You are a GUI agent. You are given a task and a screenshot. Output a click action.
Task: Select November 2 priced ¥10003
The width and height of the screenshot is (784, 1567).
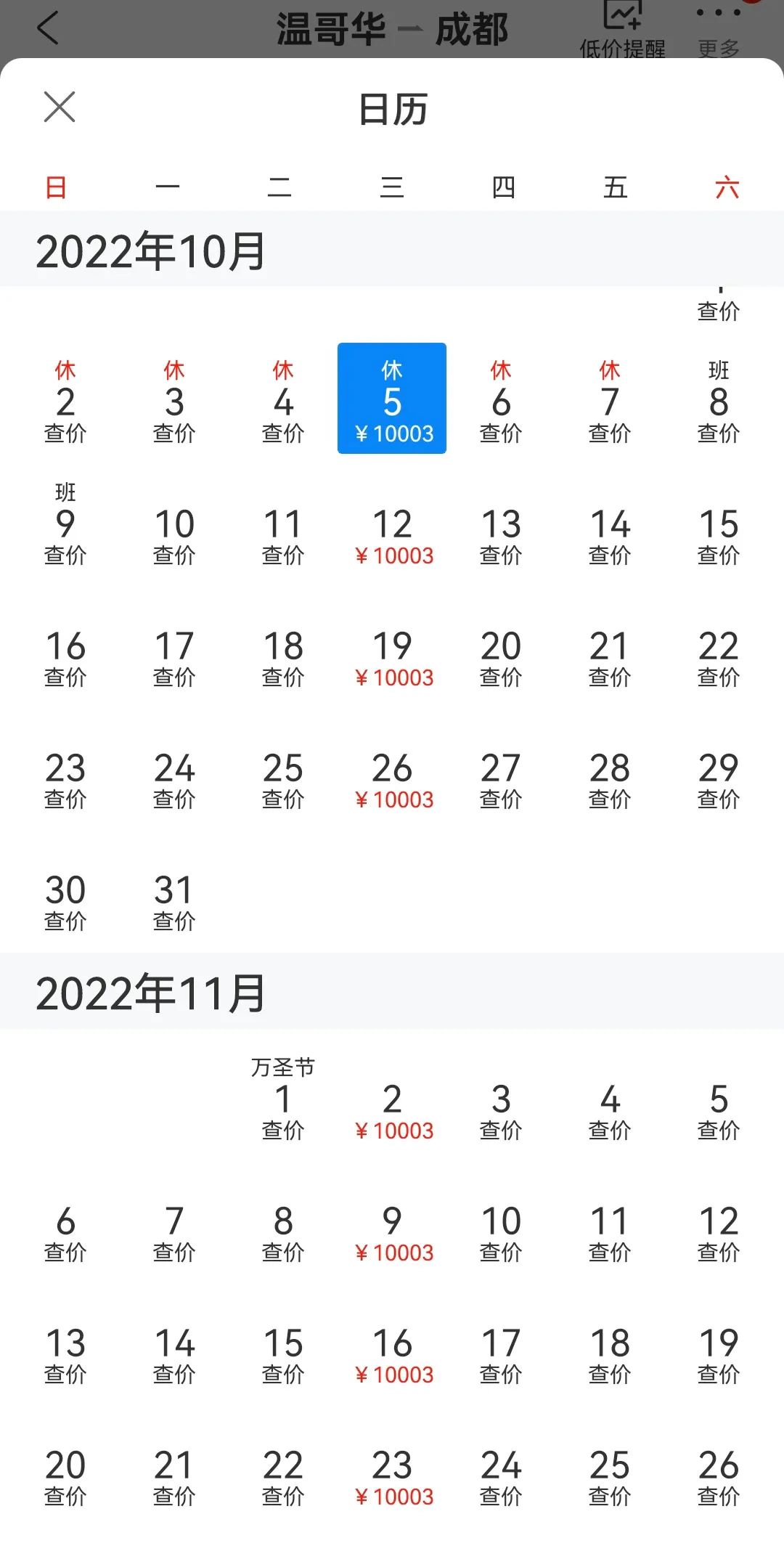[x=392, y=1112]
